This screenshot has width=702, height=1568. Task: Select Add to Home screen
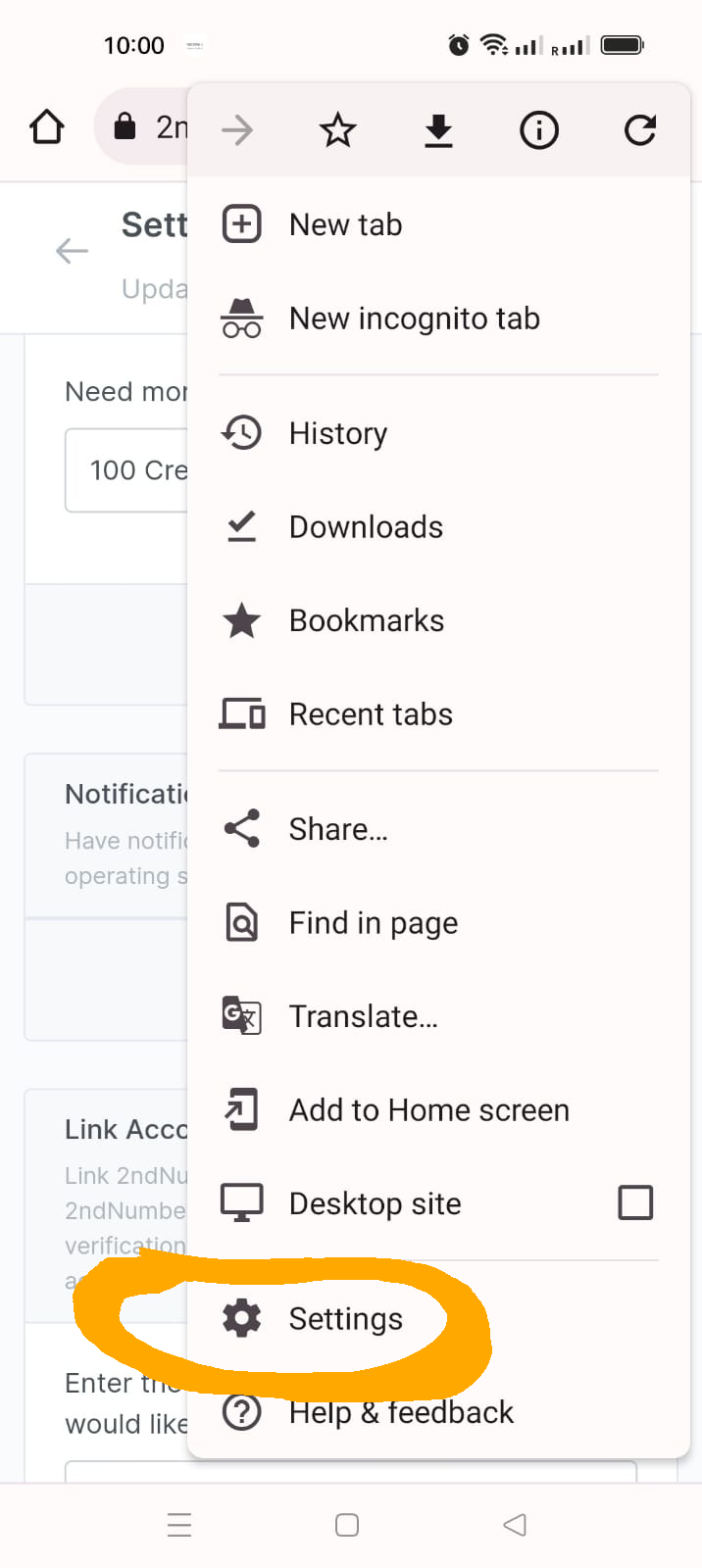click(428, 1110)
